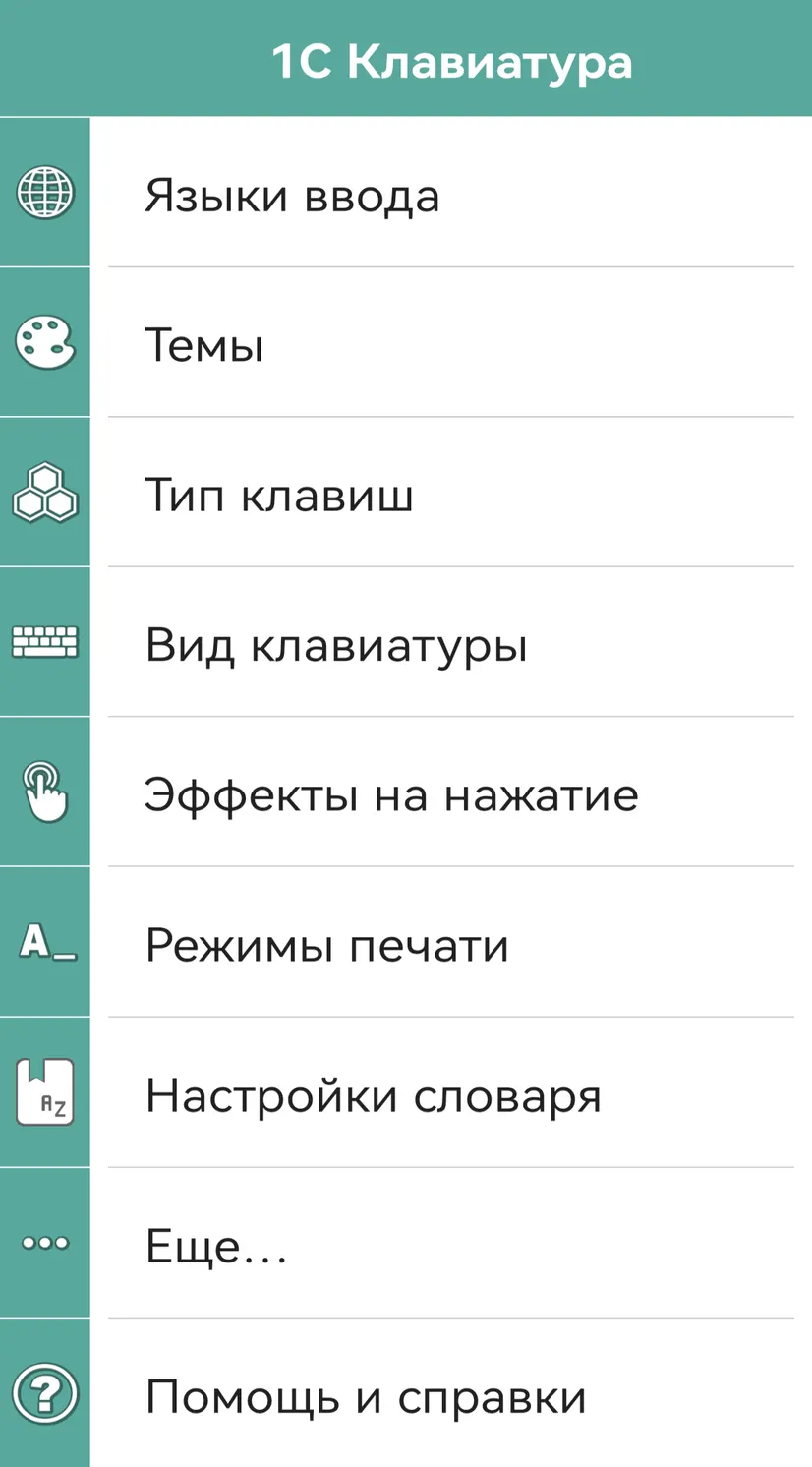Open Помощь и справки

pos(406,1393)
